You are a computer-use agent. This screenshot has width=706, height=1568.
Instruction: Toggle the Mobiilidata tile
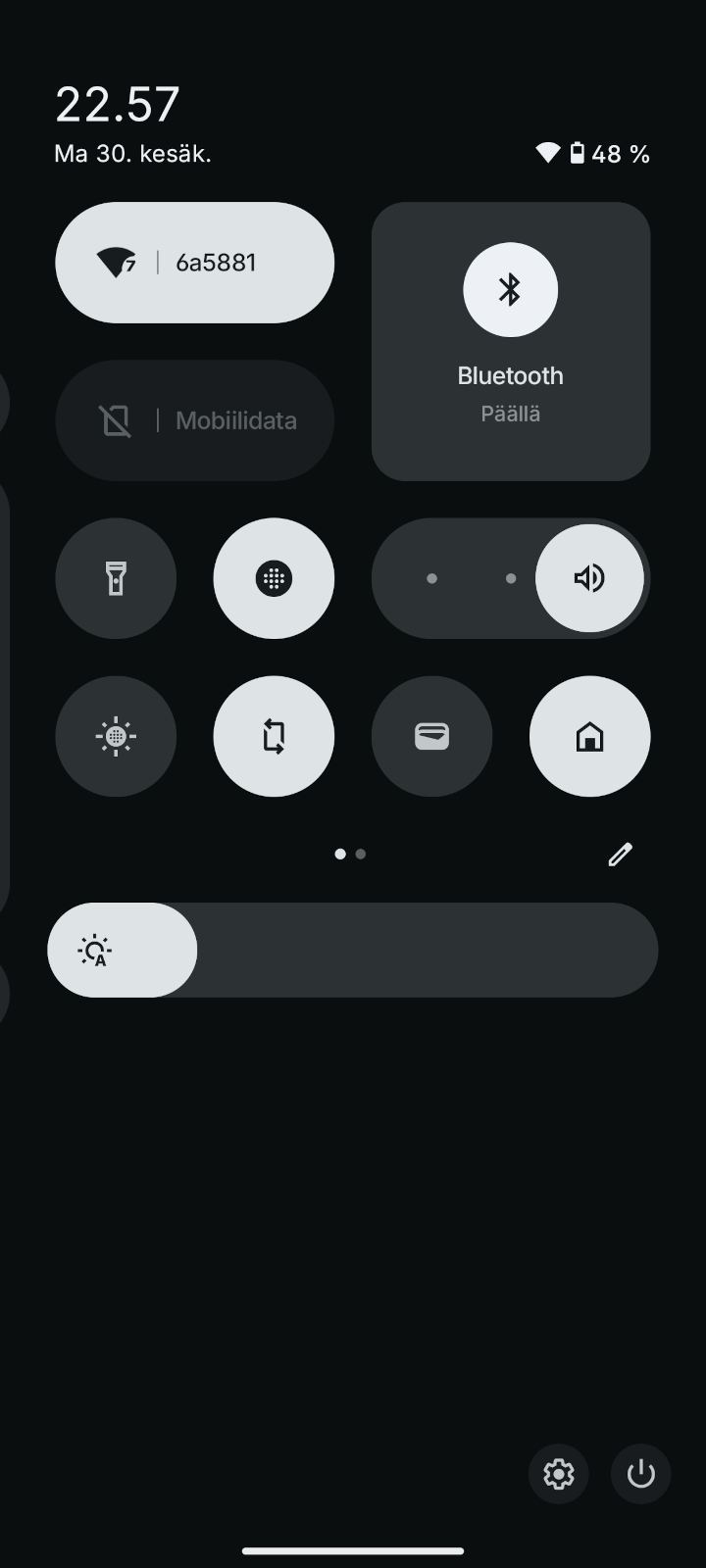pos(194,420)
